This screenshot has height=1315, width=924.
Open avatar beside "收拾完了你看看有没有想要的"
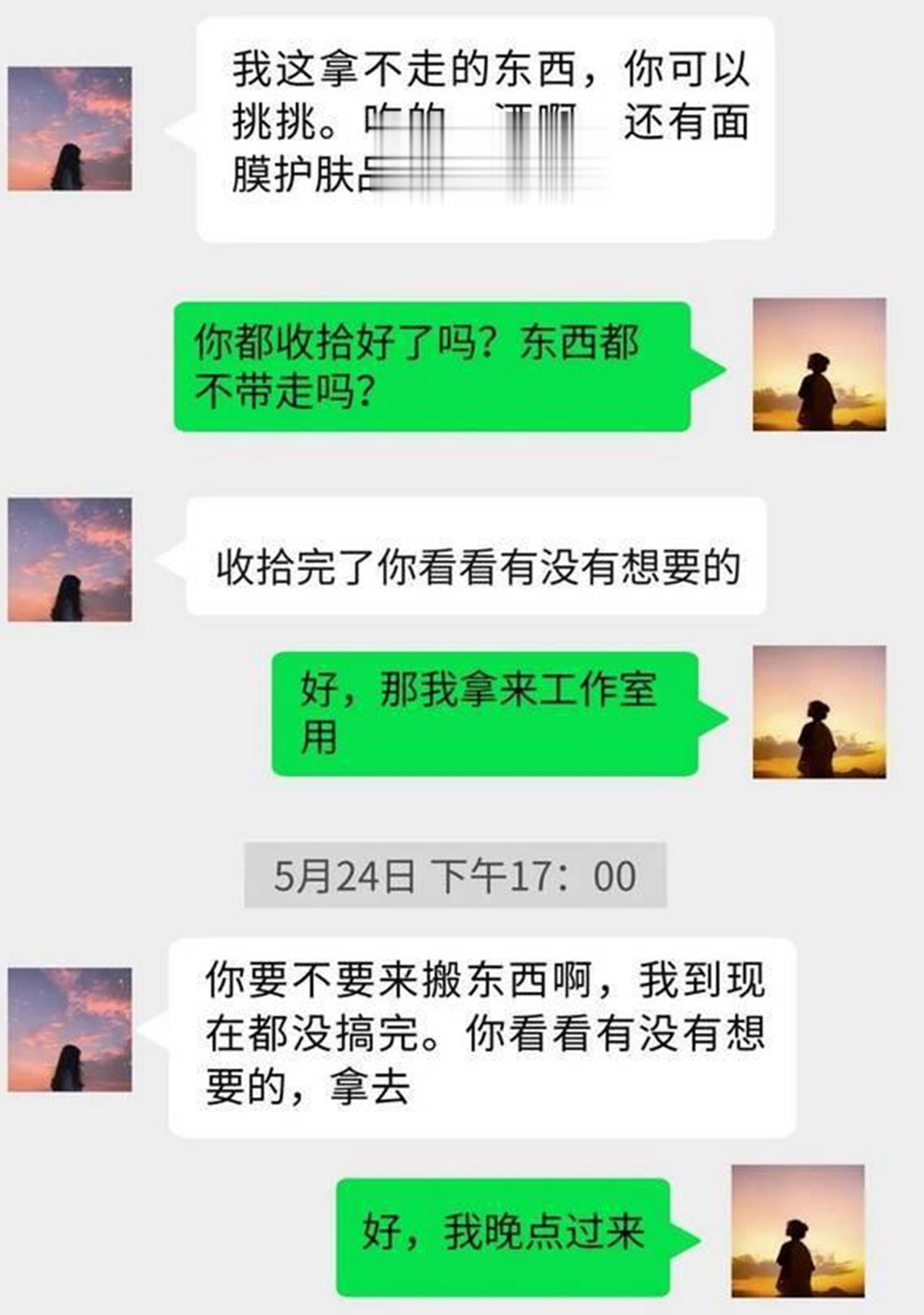coord(70,559)
